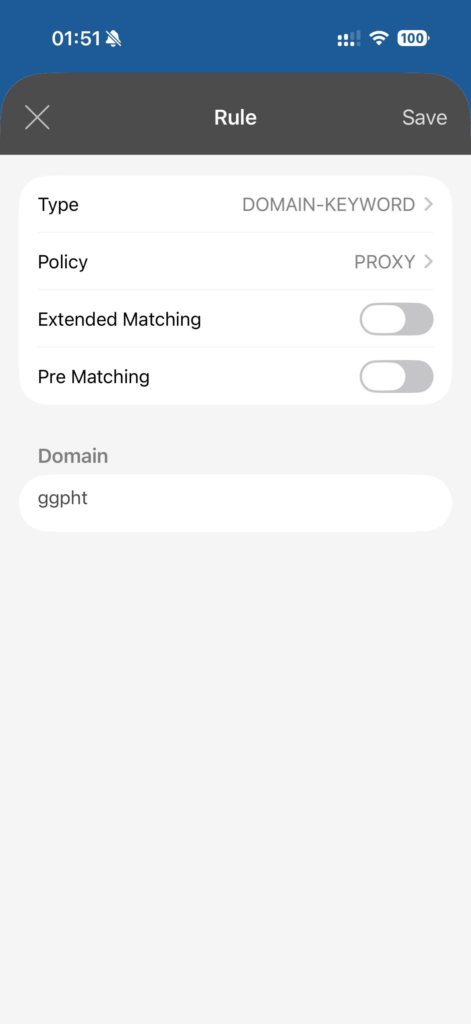Edit the Domain field containing ggpht
Image resolution: width=471 pixels, height=1024 pixels.
(235, 503)
